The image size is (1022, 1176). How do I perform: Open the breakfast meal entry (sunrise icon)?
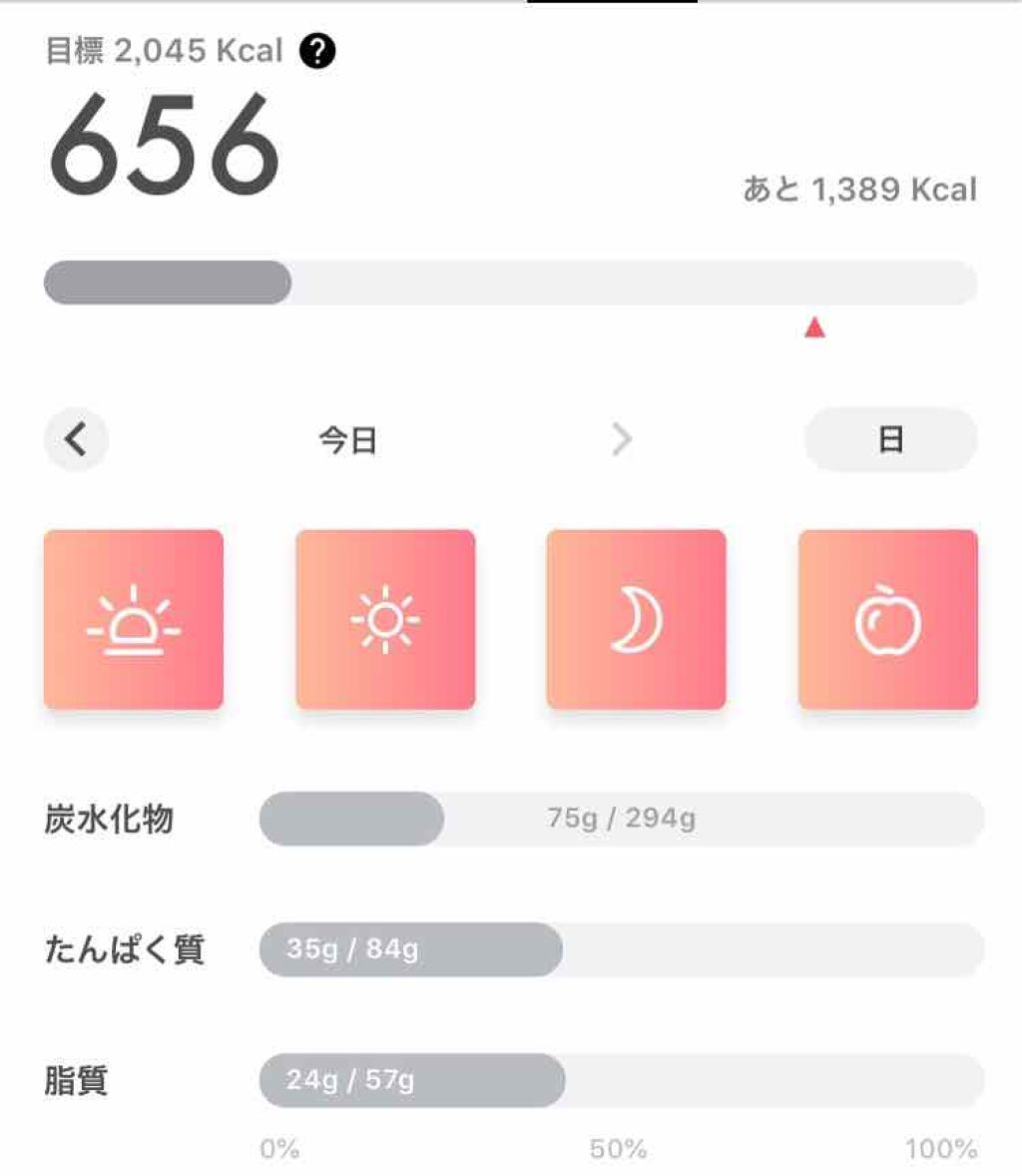133,618
